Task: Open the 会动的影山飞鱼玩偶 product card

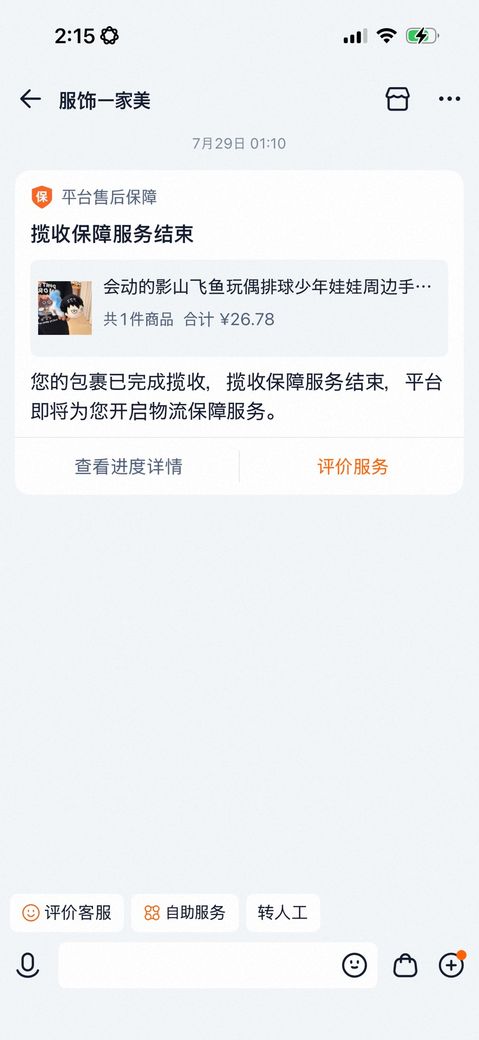Action: tap(239, 308)
